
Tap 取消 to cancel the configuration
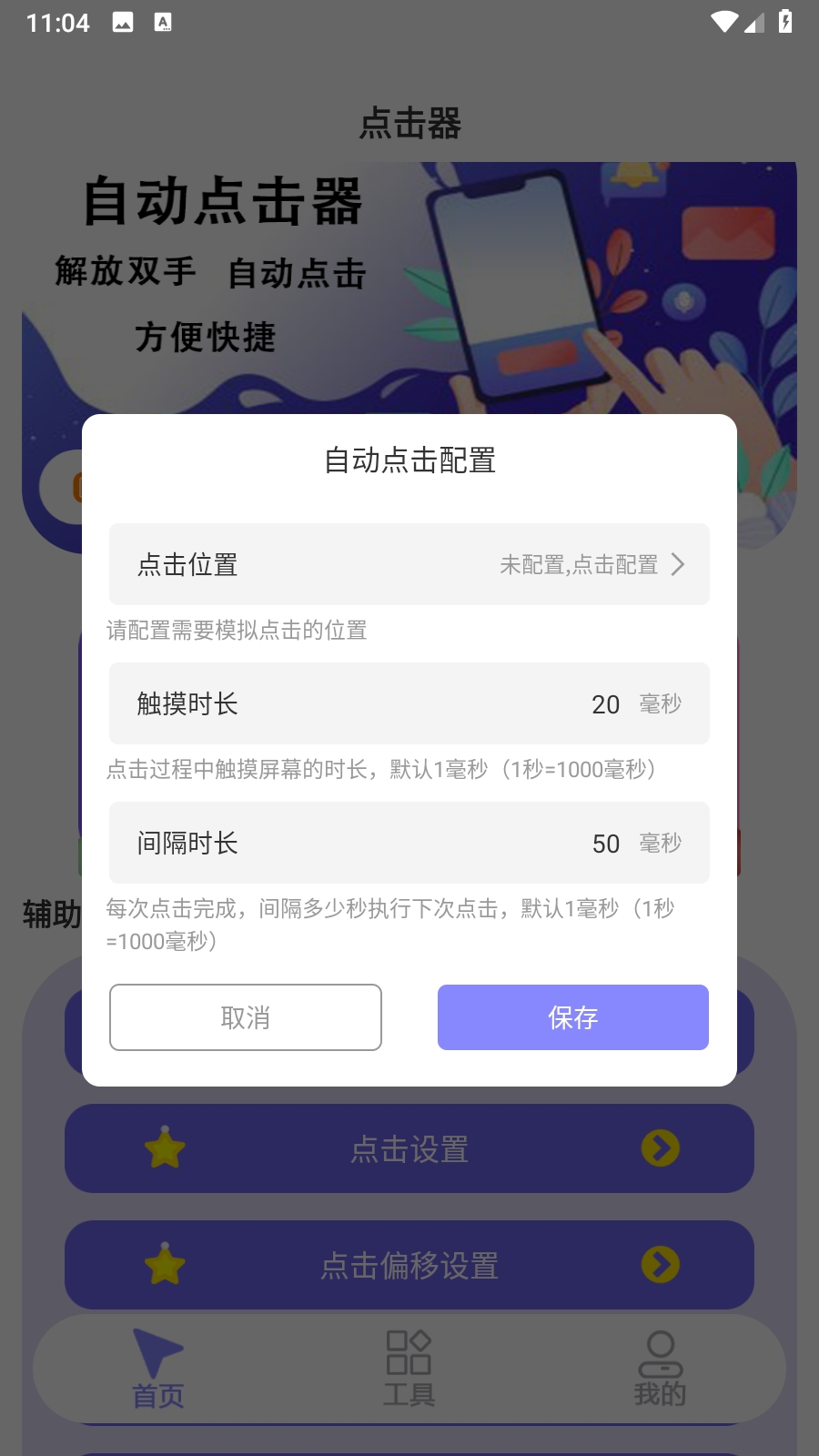246,1017
